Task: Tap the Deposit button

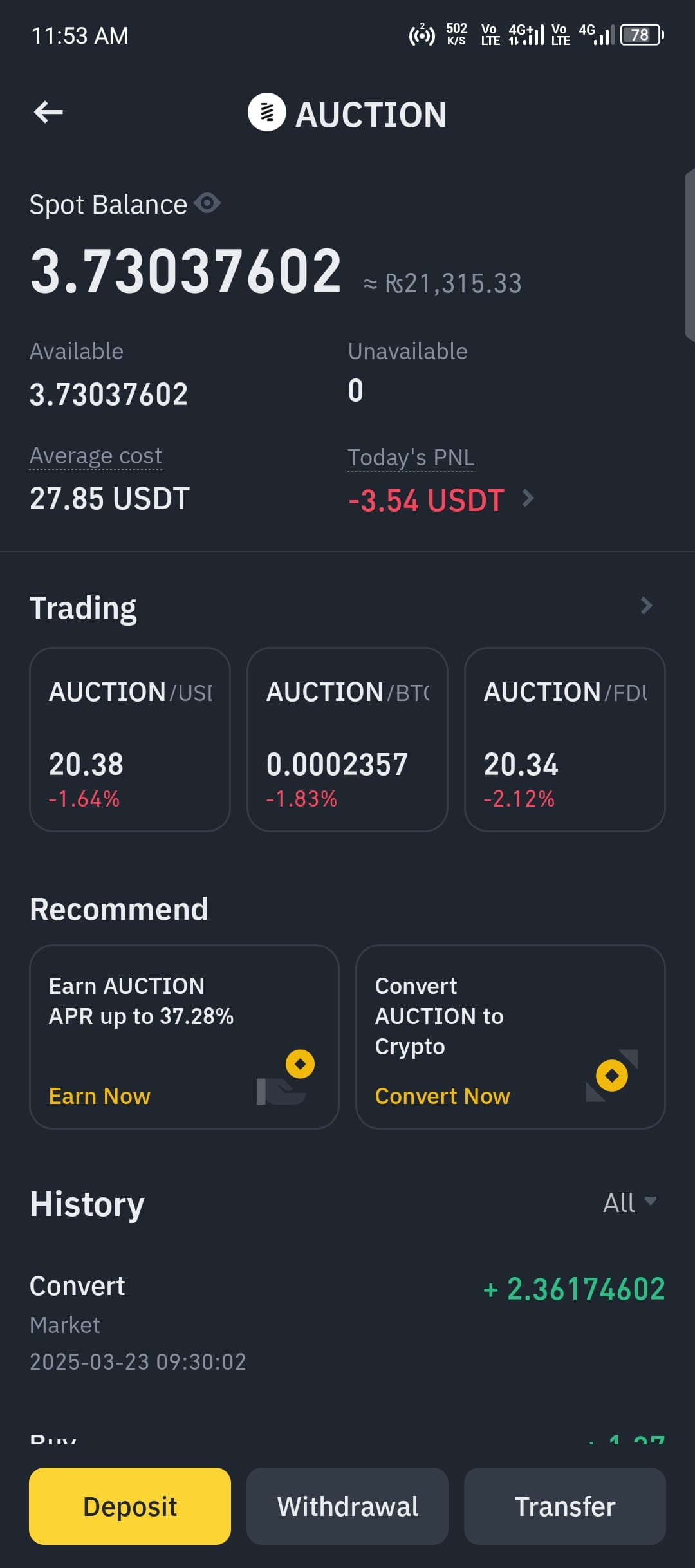Action: (x=130, y=1506)
